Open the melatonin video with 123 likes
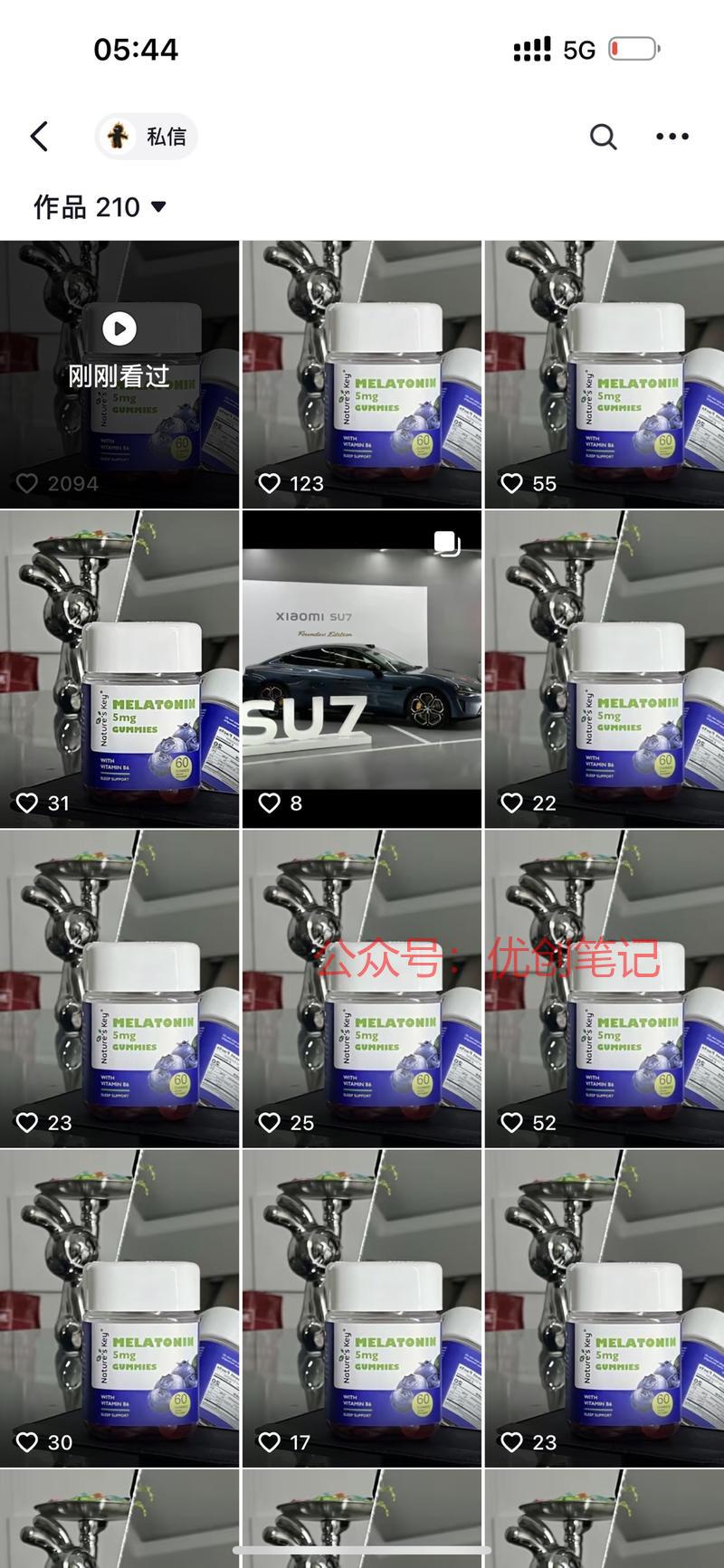Viewport: 724px width, 1568px height. [x=362, y=374]
